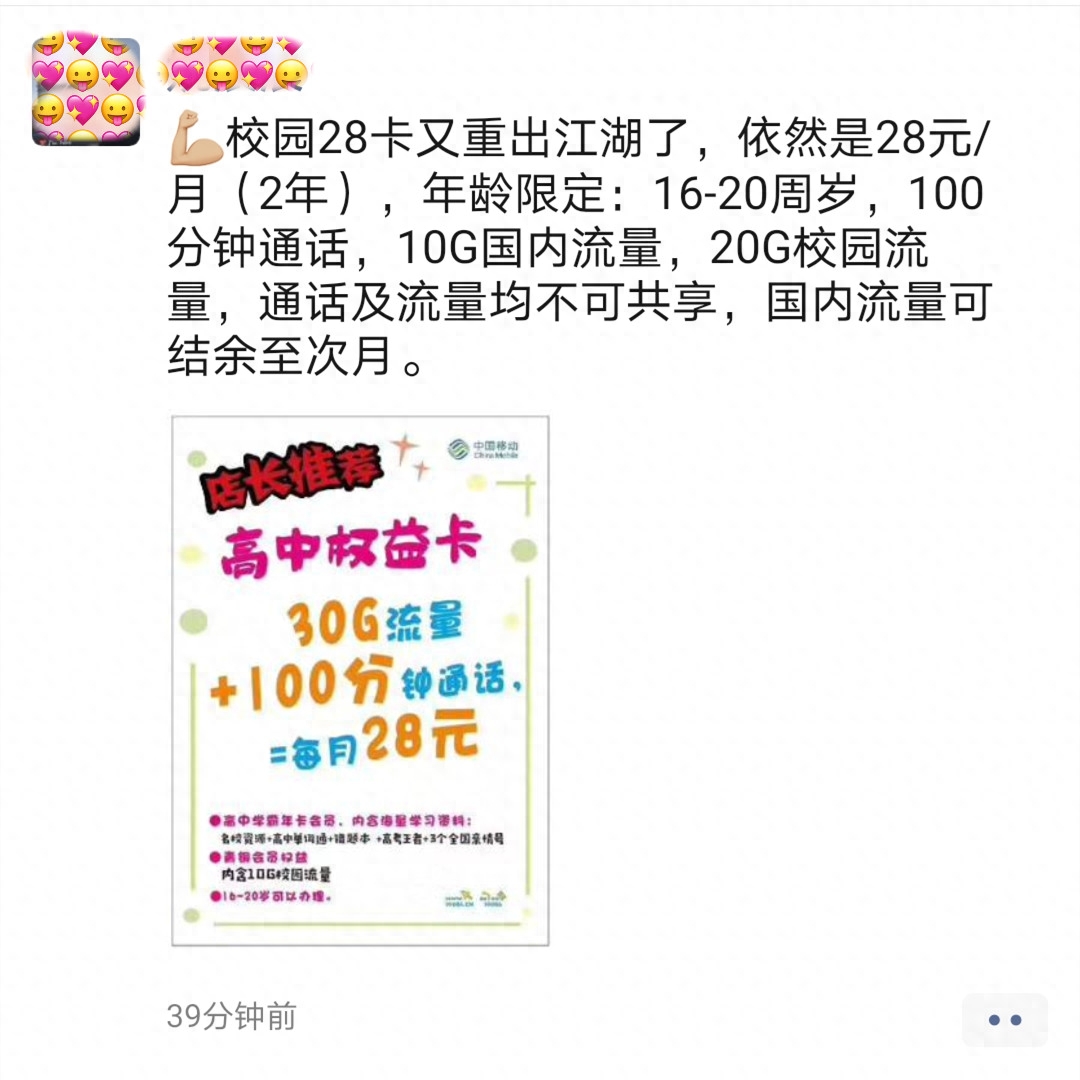Open the poster's profile avatar
The height and width of the screenshot is (1080, 1080).
[86, 92]
